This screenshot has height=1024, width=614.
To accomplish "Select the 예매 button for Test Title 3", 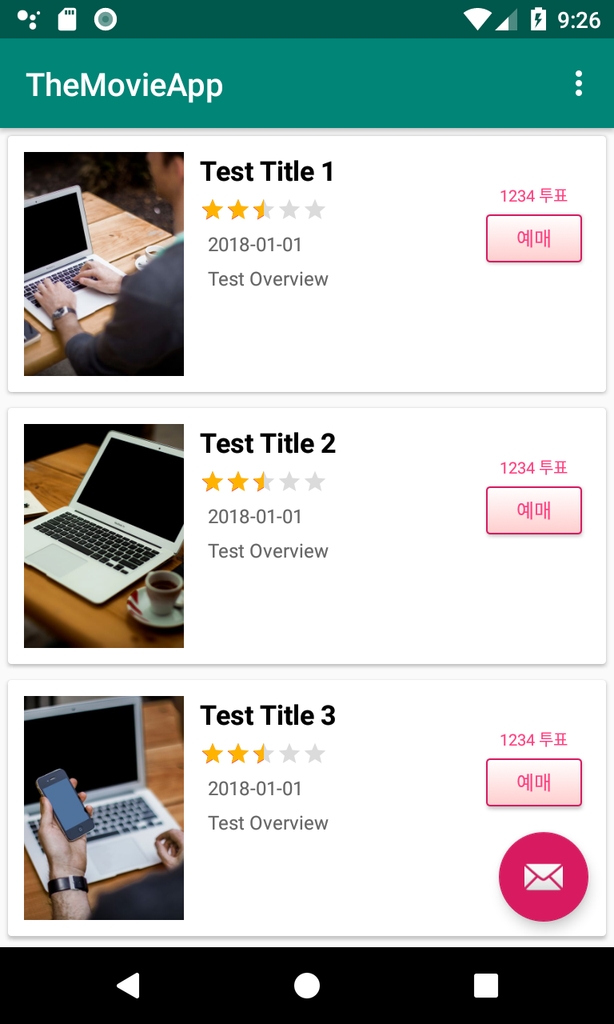I will [533, 783].
